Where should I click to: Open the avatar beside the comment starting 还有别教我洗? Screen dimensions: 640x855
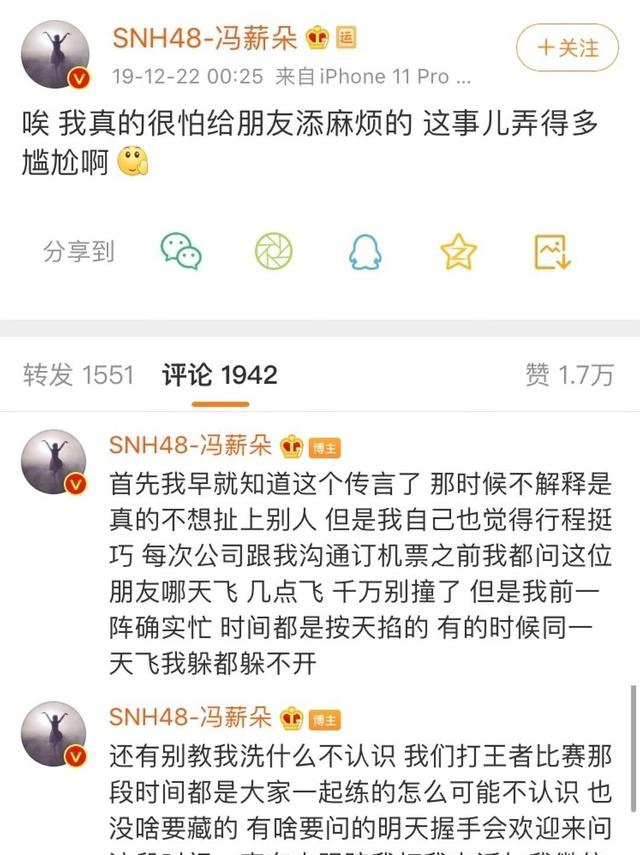(x=56, y=736)
